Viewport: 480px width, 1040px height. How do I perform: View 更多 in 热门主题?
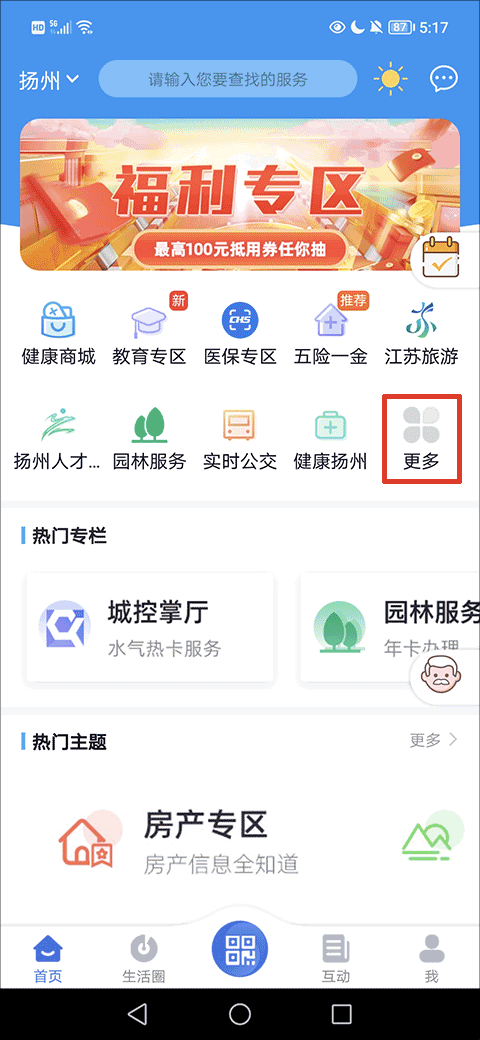(x=434, y=740)
